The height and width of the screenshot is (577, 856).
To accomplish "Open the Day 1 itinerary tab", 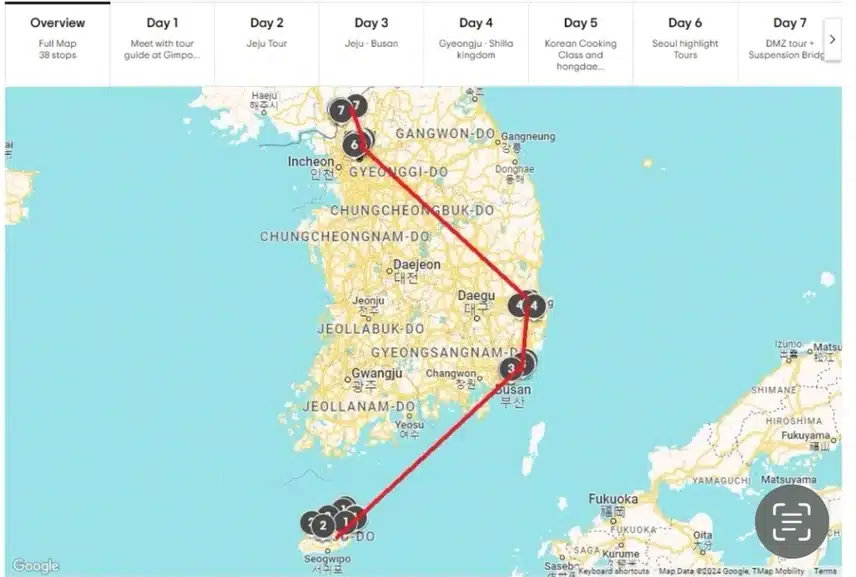I will [162, 37].
